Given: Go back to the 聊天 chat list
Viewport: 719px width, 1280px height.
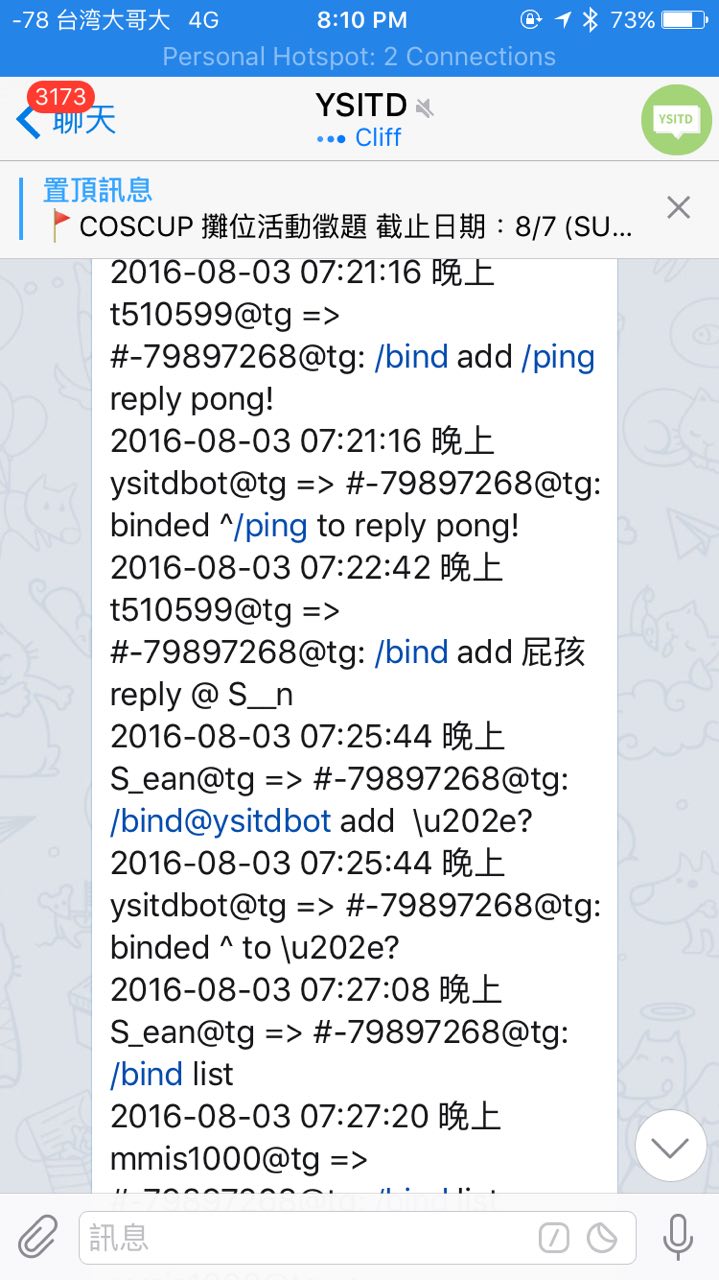Looking at the screenshot, I should 65,121.
